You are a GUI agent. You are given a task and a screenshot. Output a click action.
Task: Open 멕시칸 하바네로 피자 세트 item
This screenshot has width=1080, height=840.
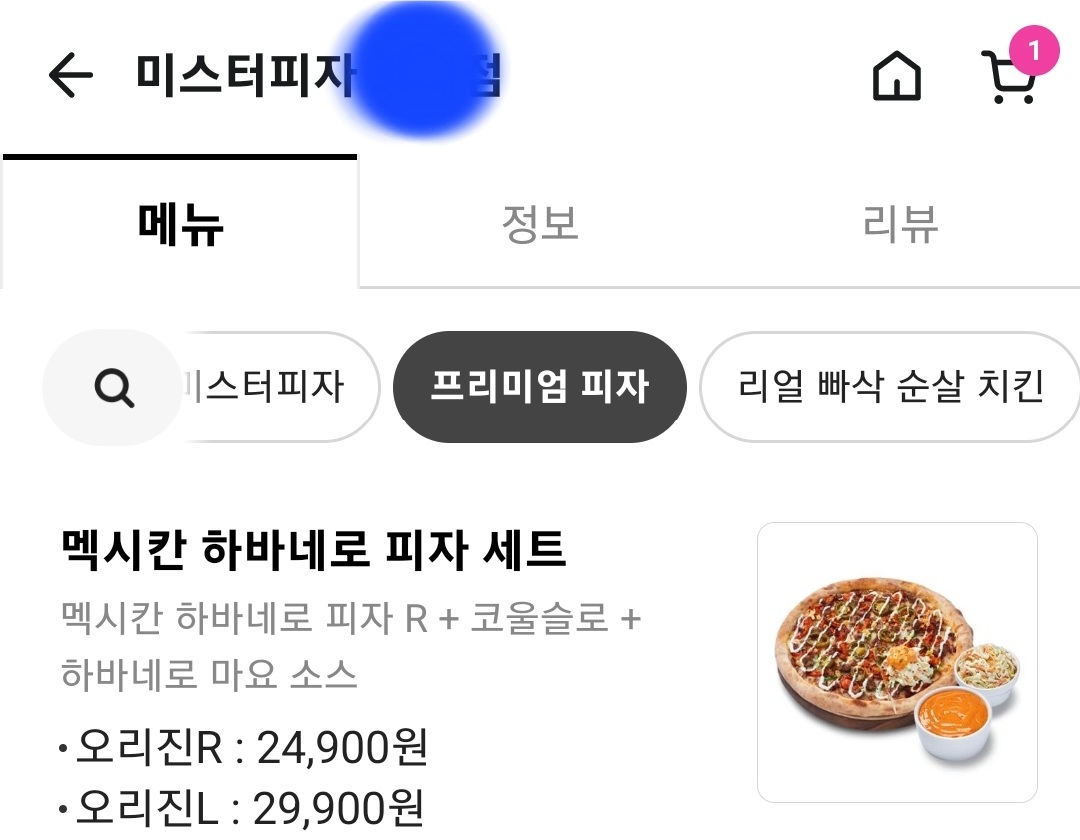click(313, 551)
